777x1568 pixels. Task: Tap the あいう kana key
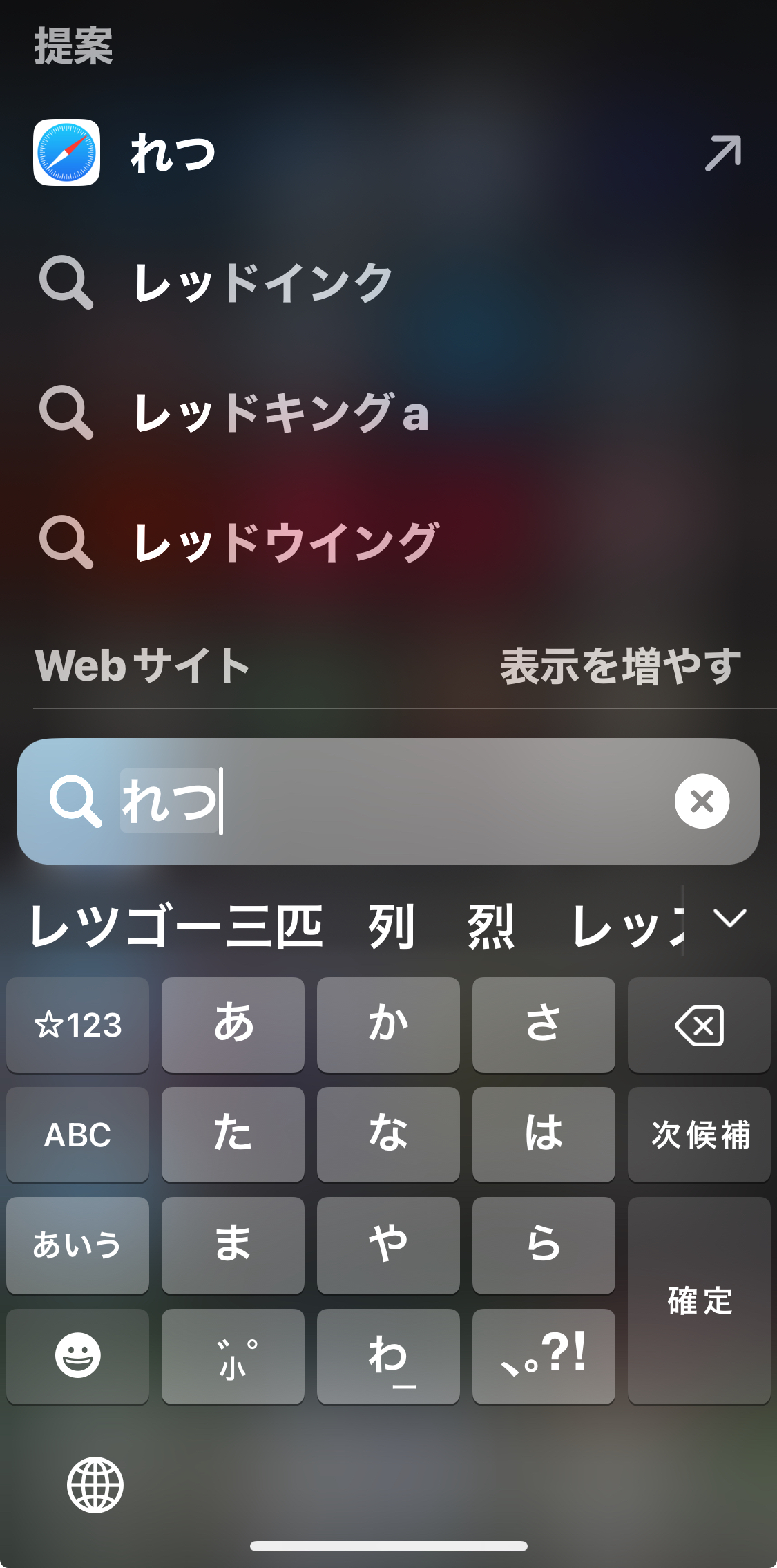77,1245
